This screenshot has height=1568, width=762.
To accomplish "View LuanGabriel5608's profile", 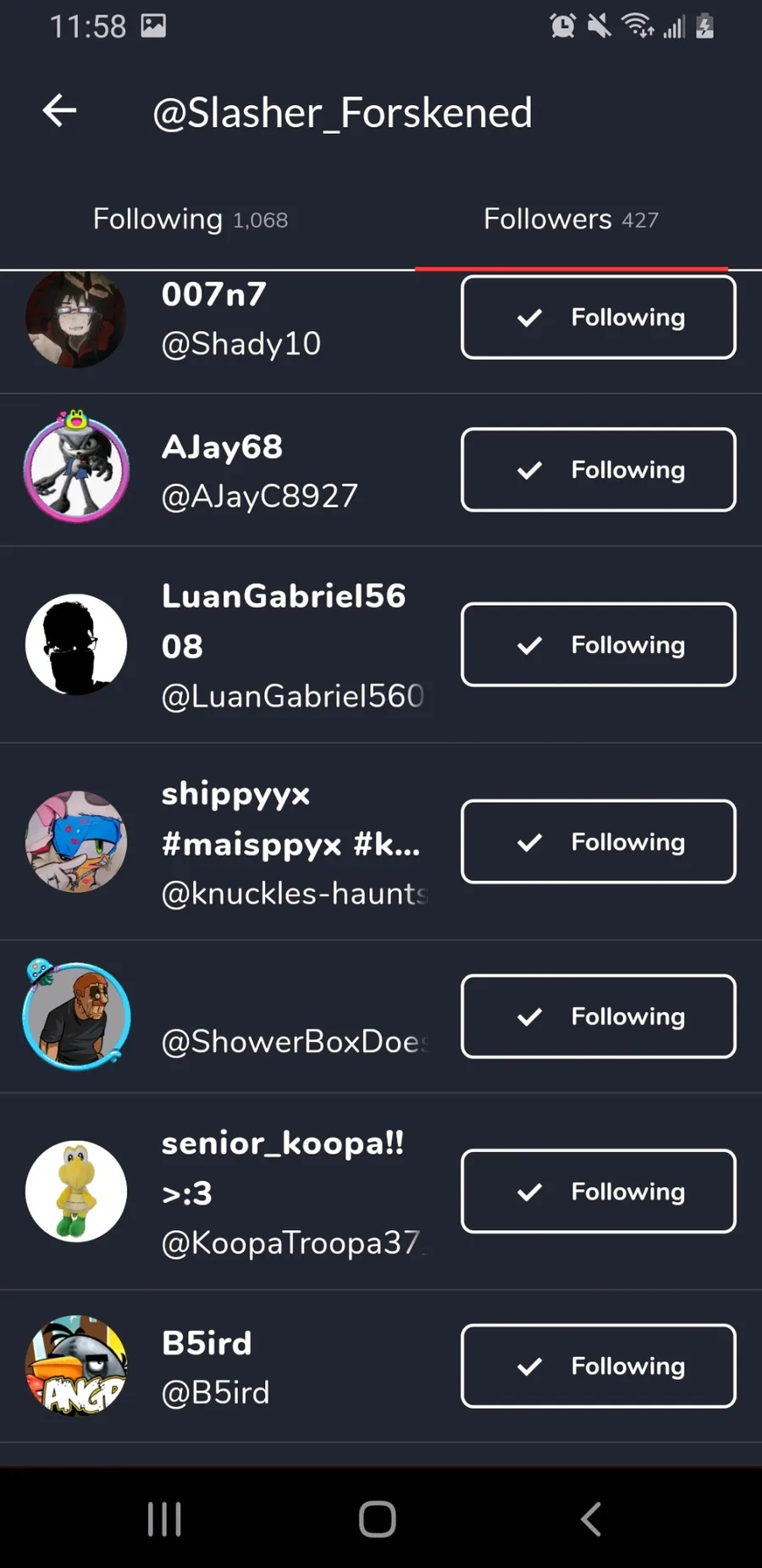I will pyautogui.click(x=254, y=645).
